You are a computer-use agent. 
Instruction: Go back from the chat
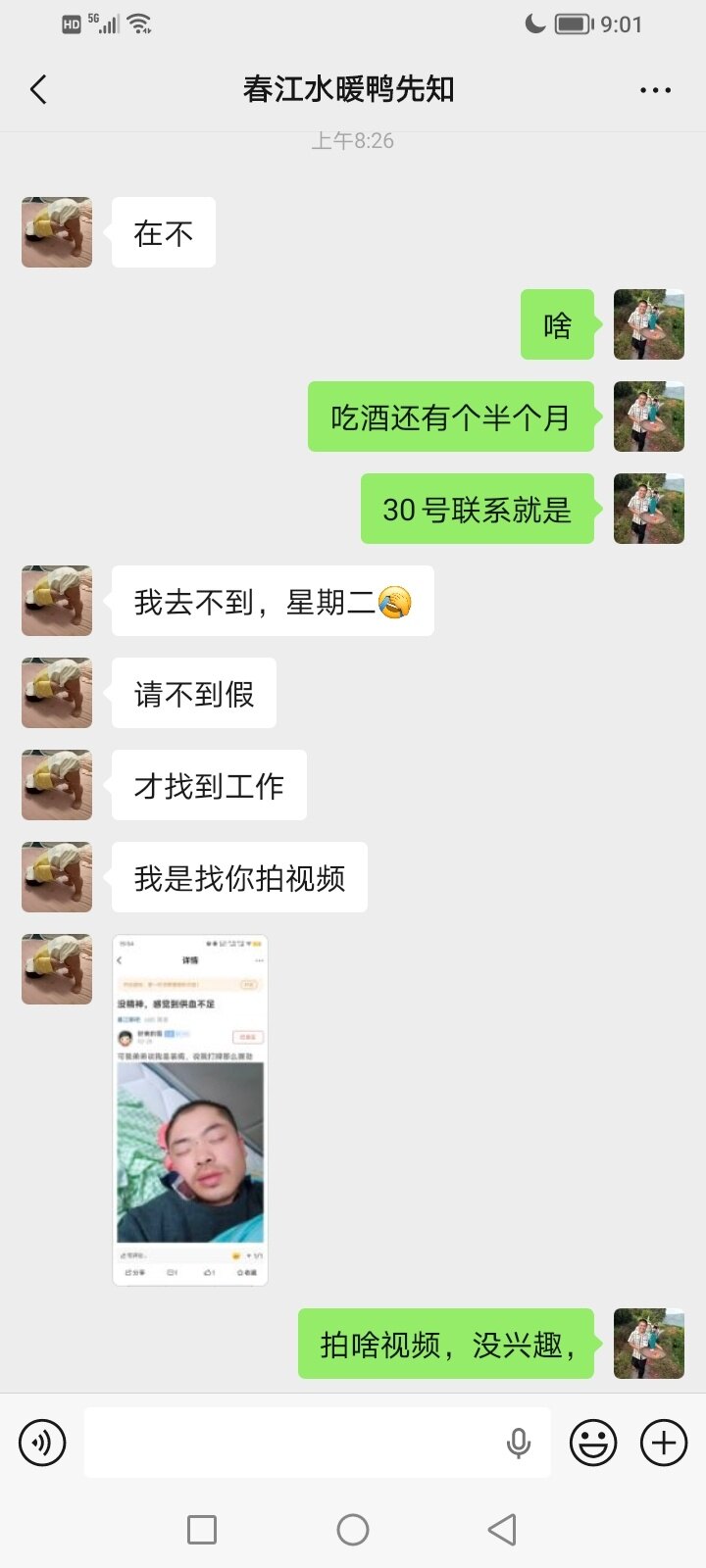click(39, 90)
